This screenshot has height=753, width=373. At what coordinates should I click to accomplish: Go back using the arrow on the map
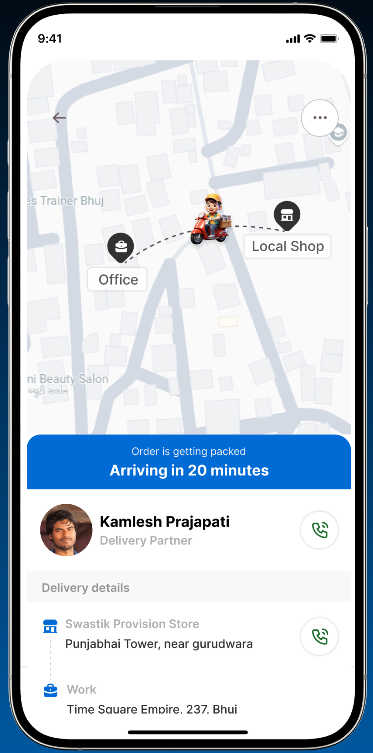coord(59,118)
